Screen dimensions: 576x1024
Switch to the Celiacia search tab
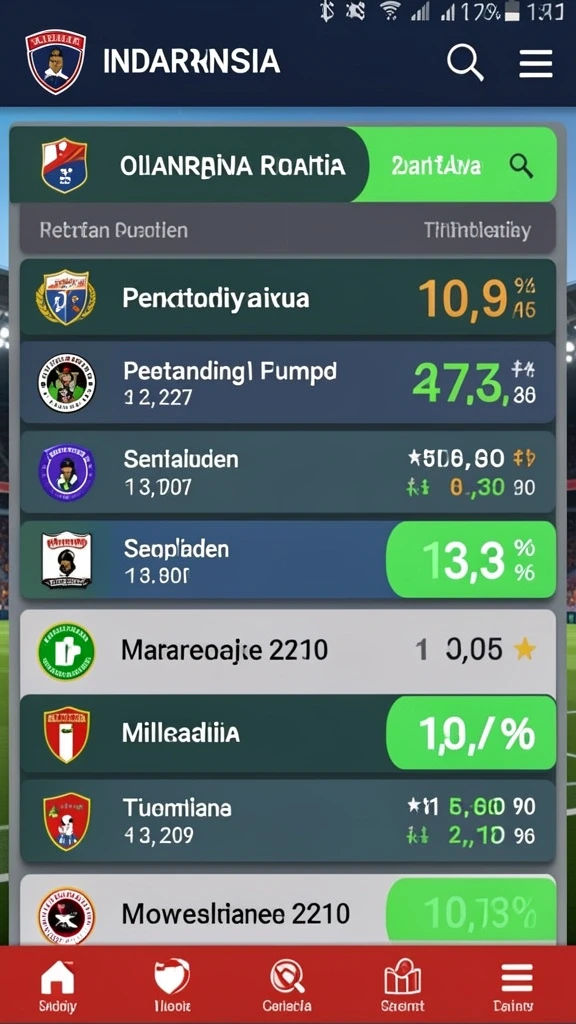(287, 985)
